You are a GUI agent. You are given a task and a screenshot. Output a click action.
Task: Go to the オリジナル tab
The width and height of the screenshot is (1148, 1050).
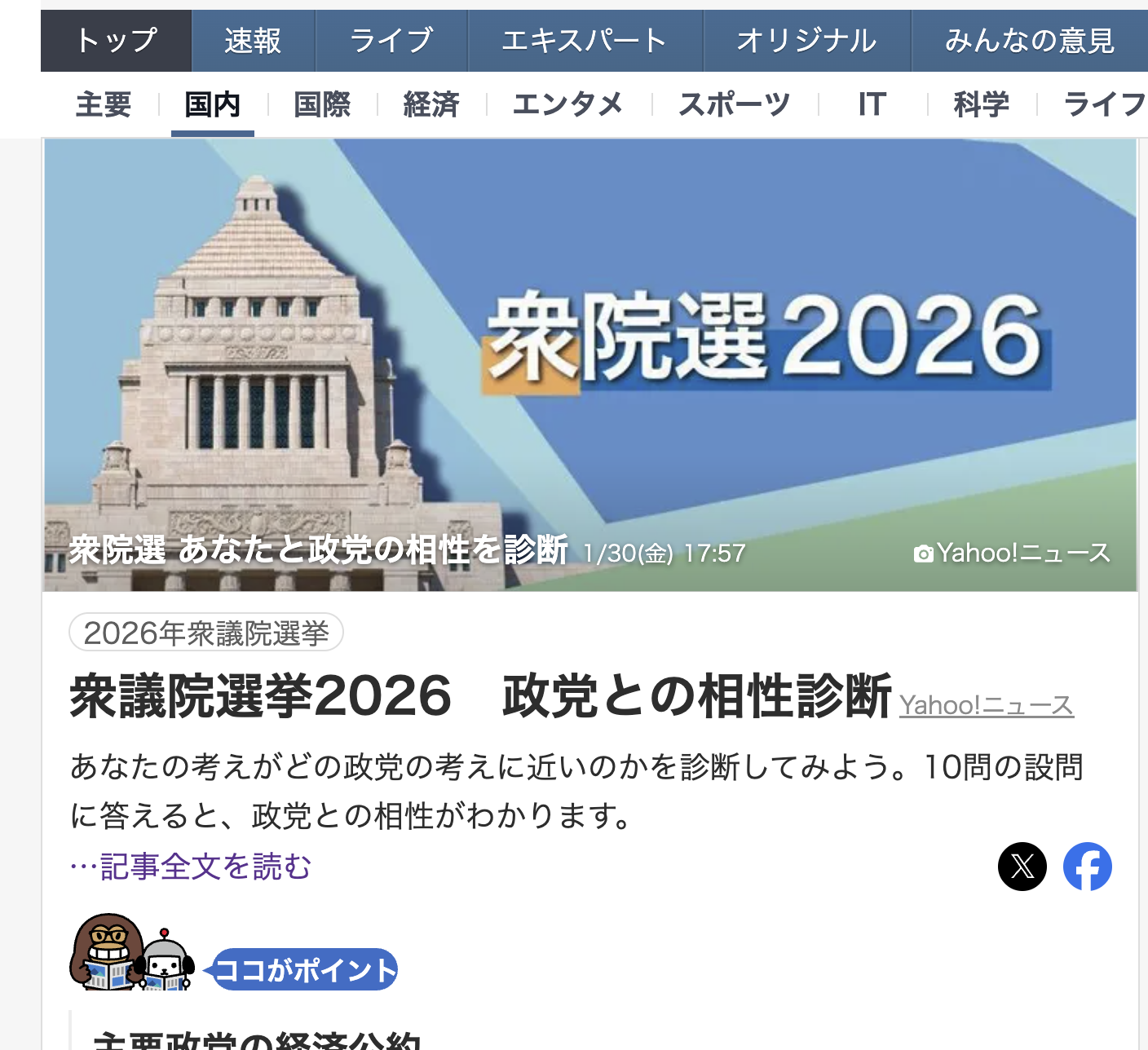point(806,41)
